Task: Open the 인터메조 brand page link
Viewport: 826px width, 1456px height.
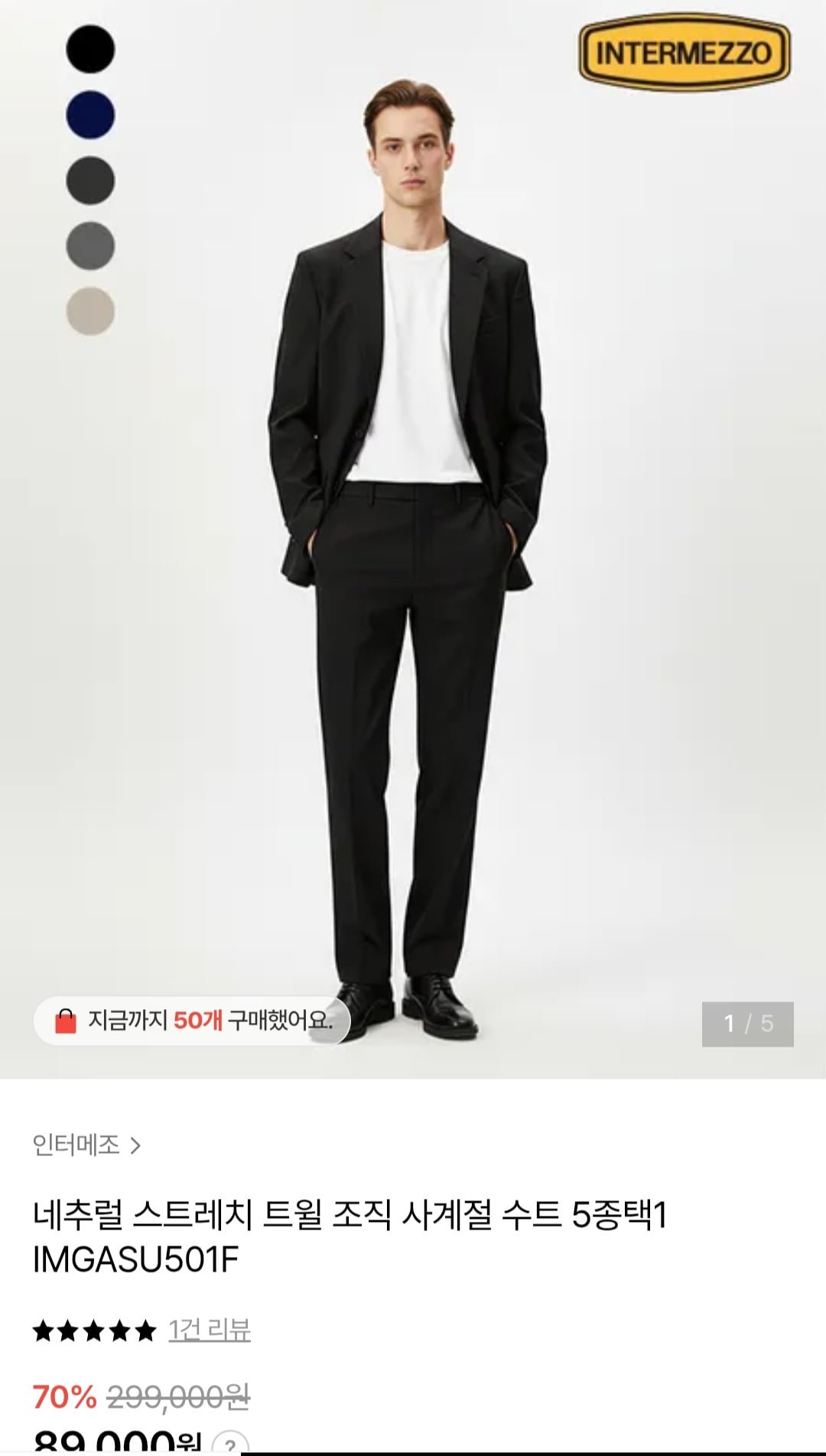Action: (86, 1145)
